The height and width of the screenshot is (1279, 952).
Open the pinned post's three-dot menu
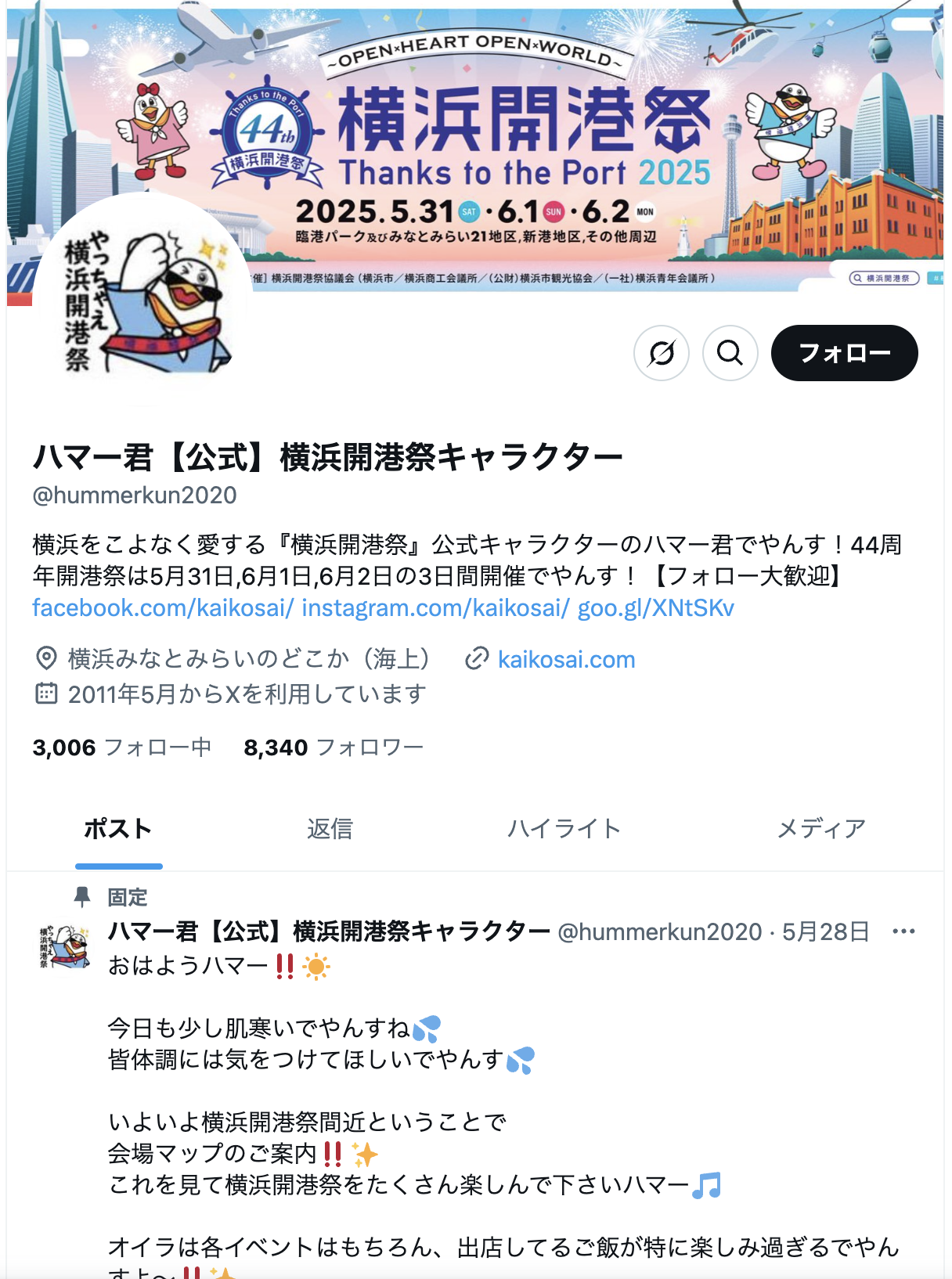(903, 931)
